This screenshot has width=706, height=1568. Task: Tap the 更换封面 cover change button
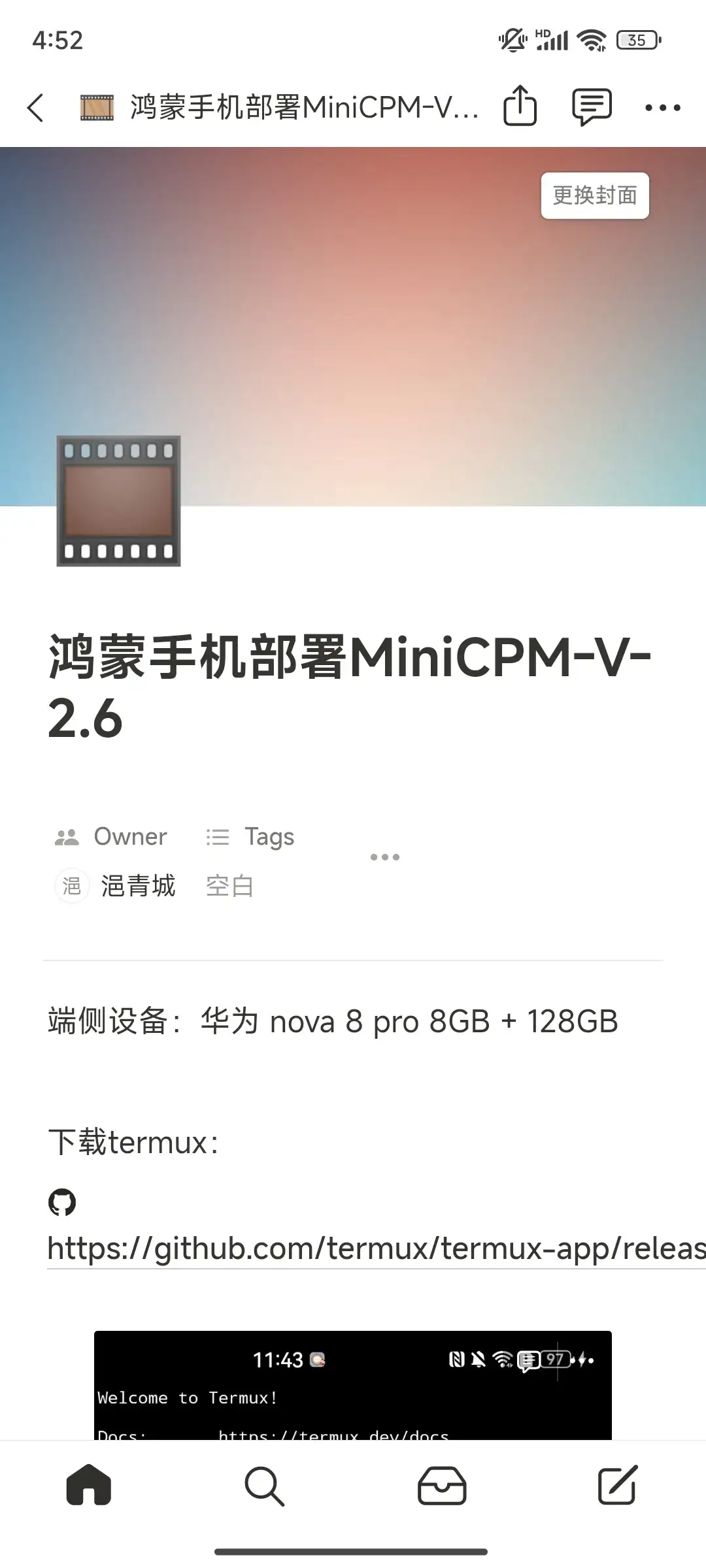pos(594,194)
